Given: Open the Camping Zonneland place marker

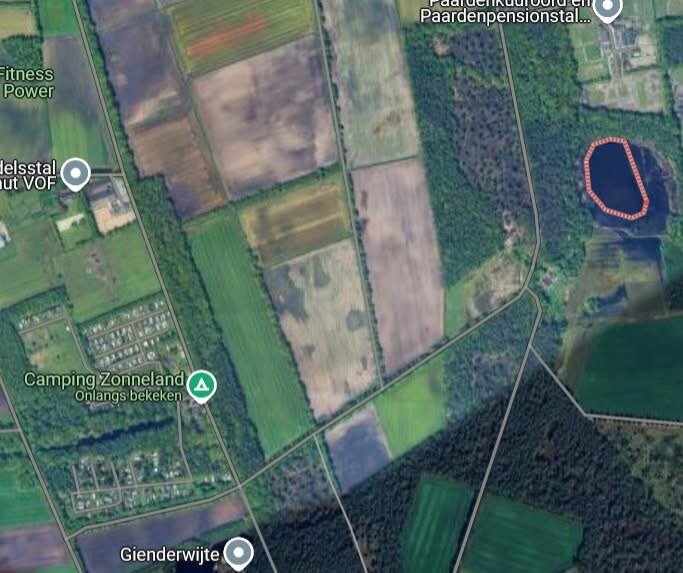Looking at the screenshot, I should point(203,384).
